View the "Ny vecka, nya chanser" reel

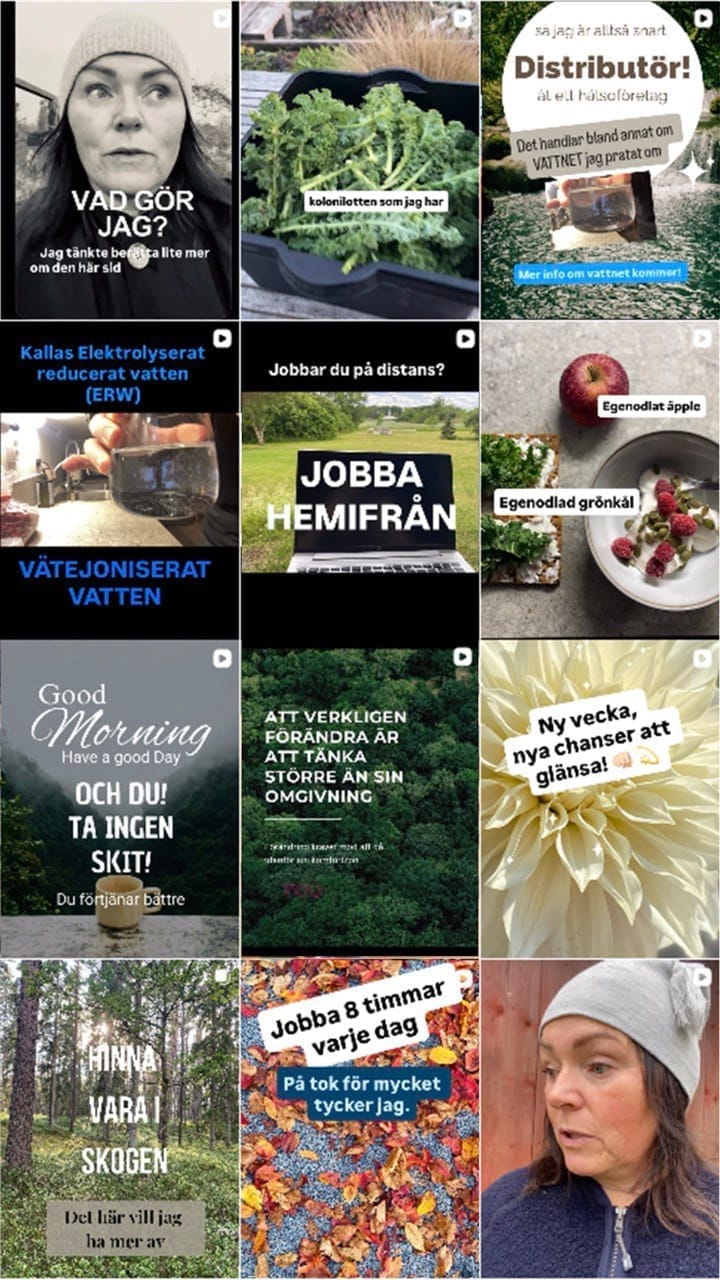pyautogui.click(x=600, y=800)
